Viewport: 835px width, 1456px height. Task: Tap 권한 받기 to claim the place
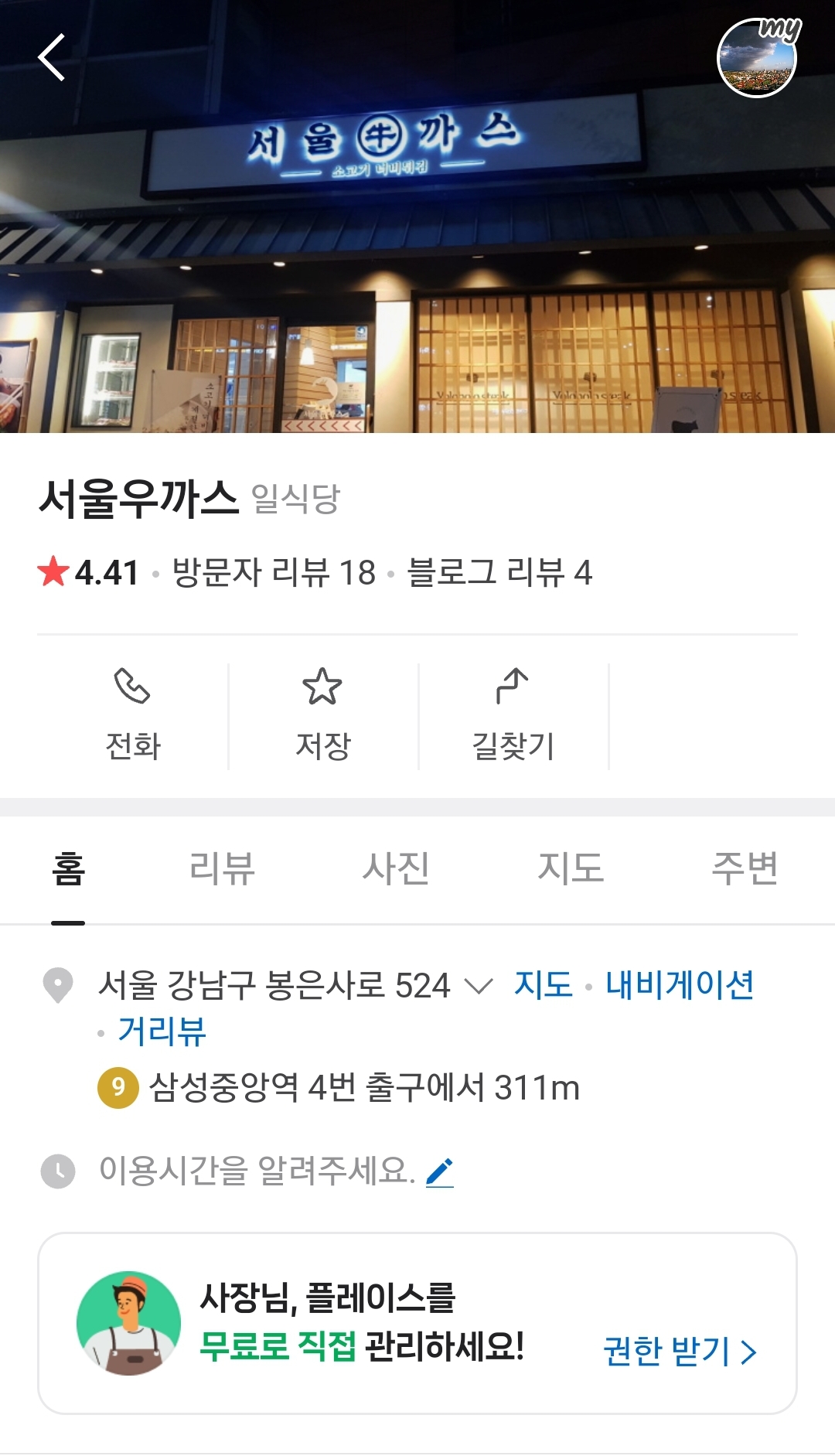pos(679,1352)
